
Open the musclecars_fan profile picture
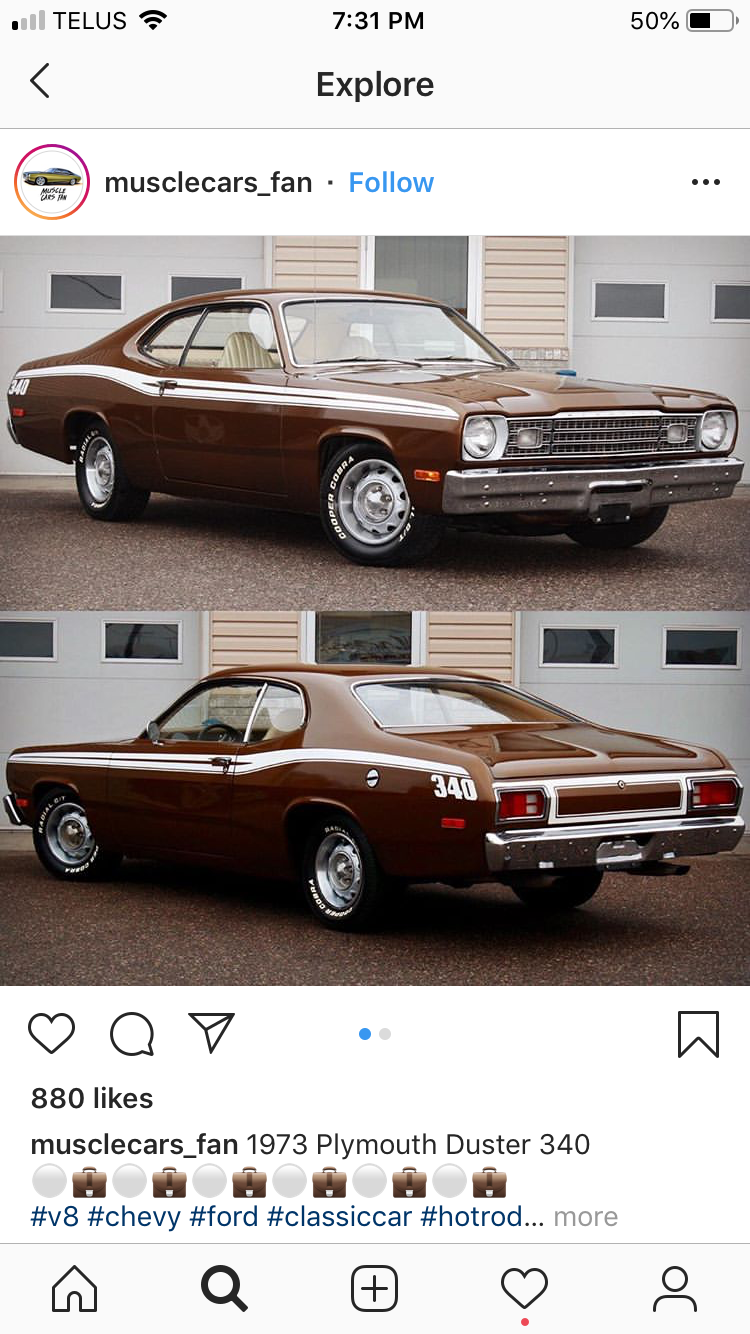[x=52, y=182]
